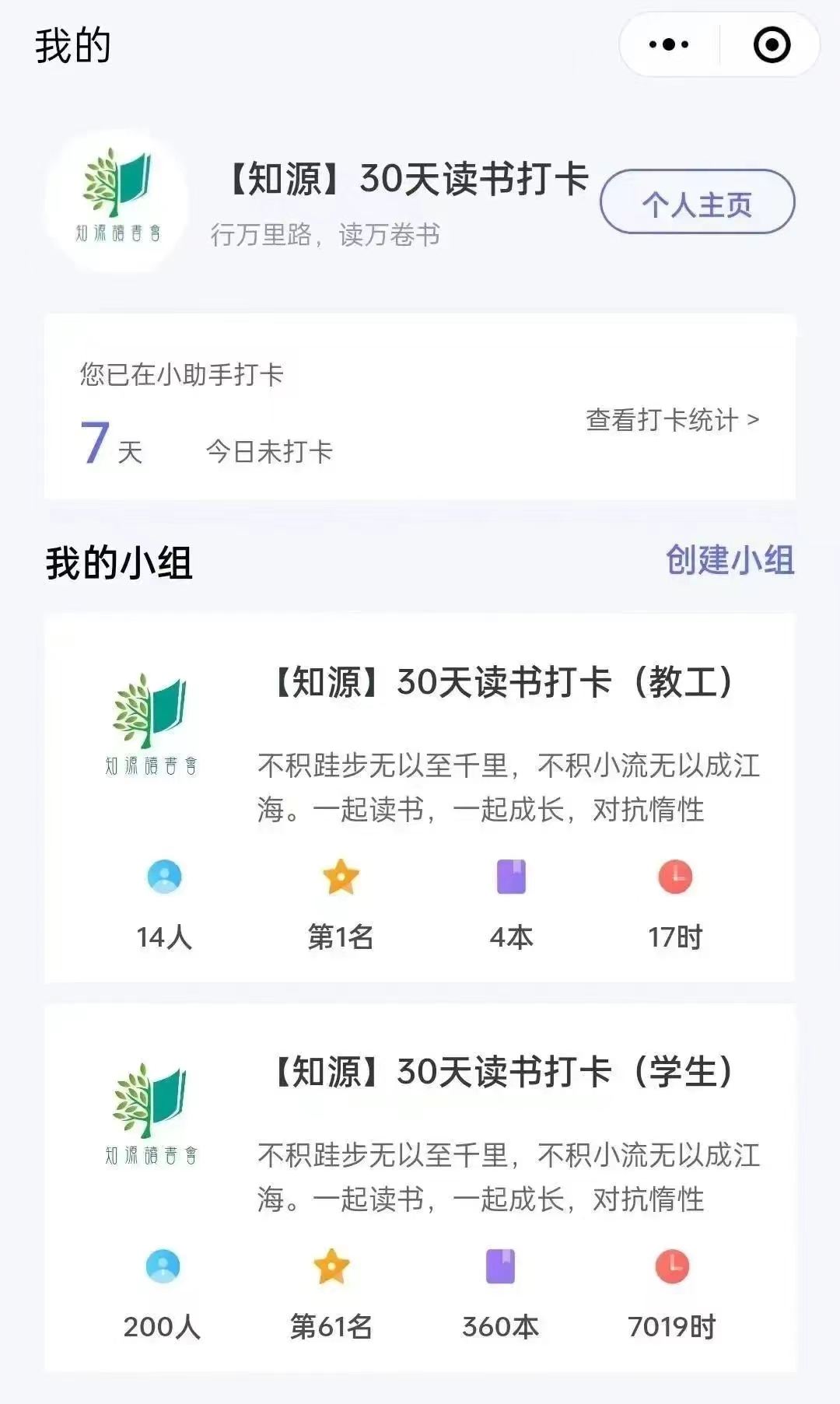Viewport: 840px width, 1404px height.
Task: View 查看打卡统计 check-in statistics
Action: click(x=672, y=420)
